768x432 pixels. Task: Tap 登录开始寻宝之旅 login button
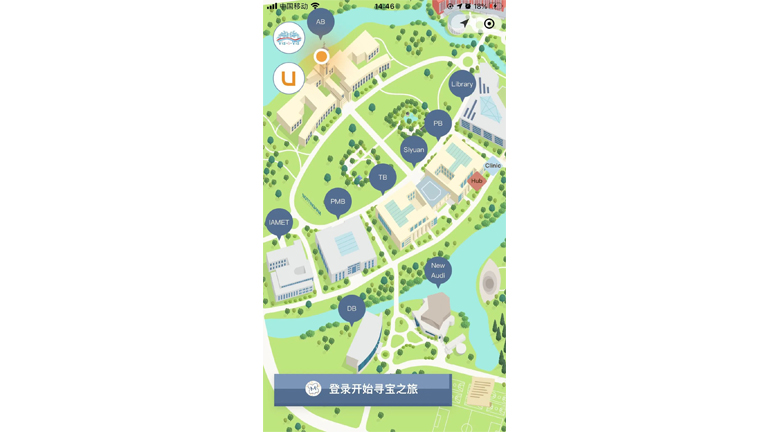click(362, 389)
